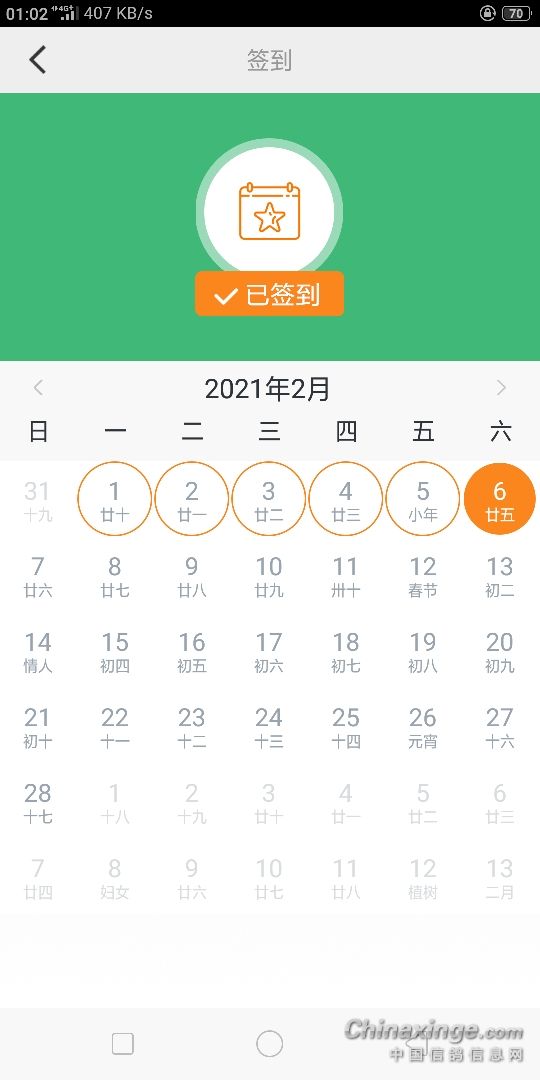Select February 1 in the calendar
The width and height of the screenshot is (540, 1080).
point(114,499)
